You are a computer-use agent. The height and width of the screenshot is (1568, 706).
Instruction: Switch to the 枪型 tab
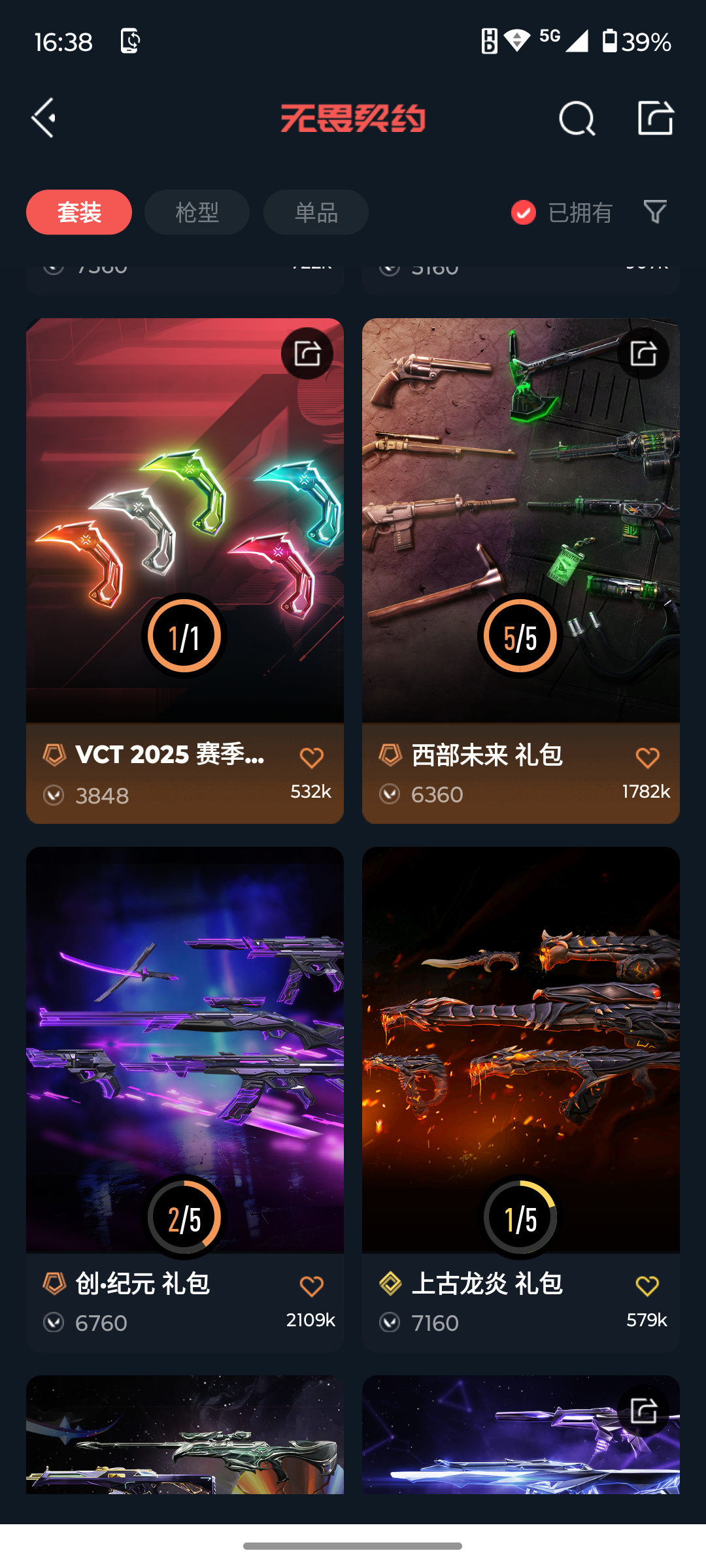(197, 212)
